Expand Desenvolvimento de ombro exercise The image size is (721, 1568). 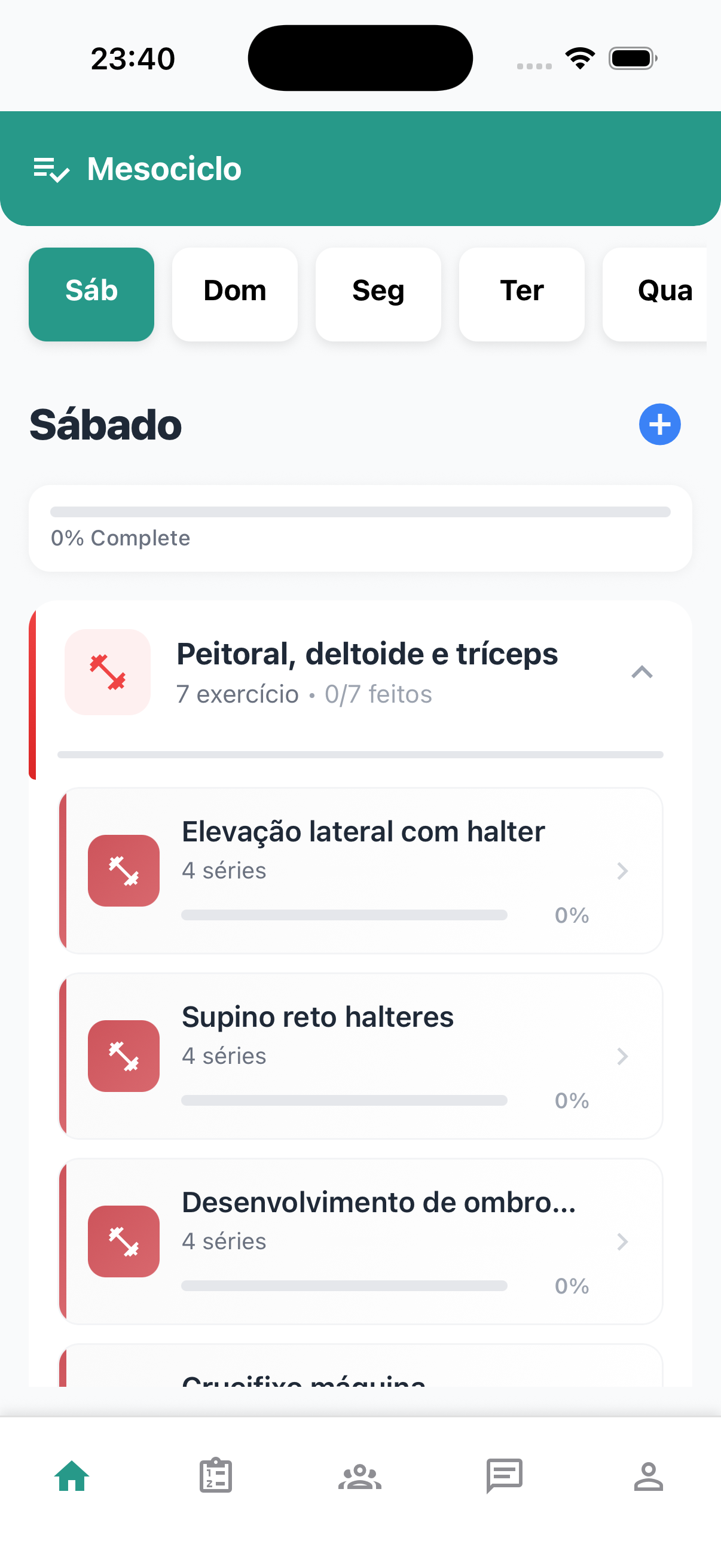coord(622,1241)
